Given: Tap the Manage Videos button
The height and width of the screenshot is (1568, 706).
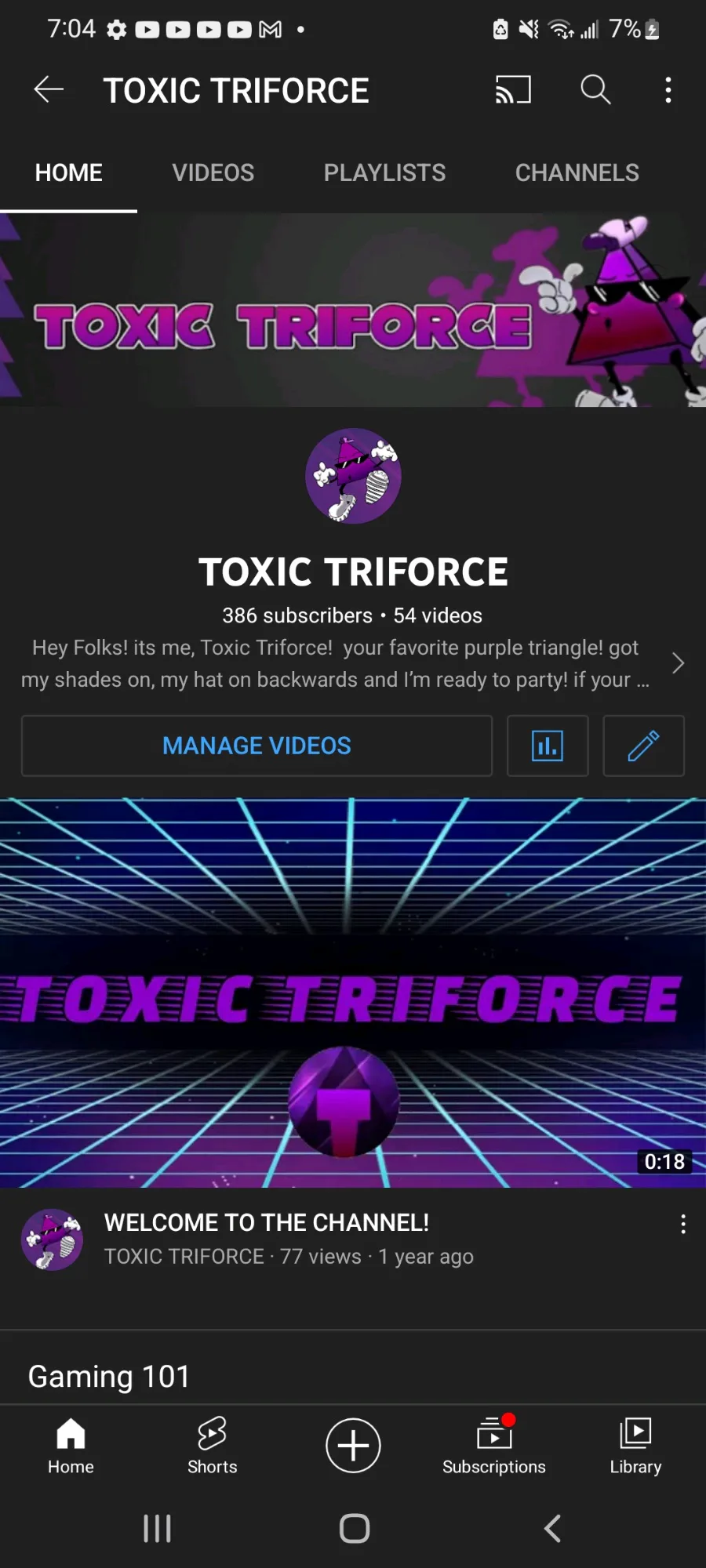Looking at the screenshot, I should coord(257,746).
